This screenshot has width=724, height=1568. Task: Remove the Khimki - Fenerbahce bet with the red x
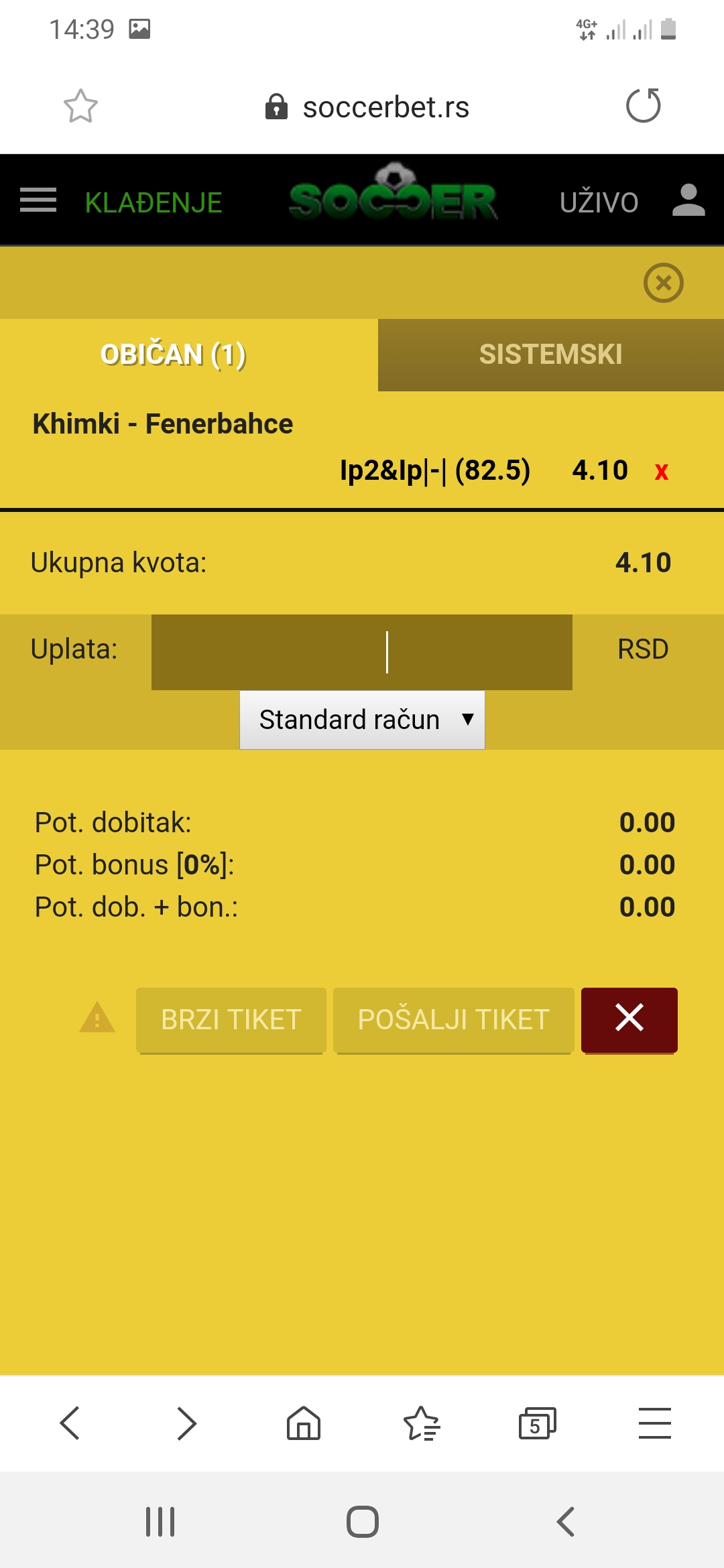[662, 471]
